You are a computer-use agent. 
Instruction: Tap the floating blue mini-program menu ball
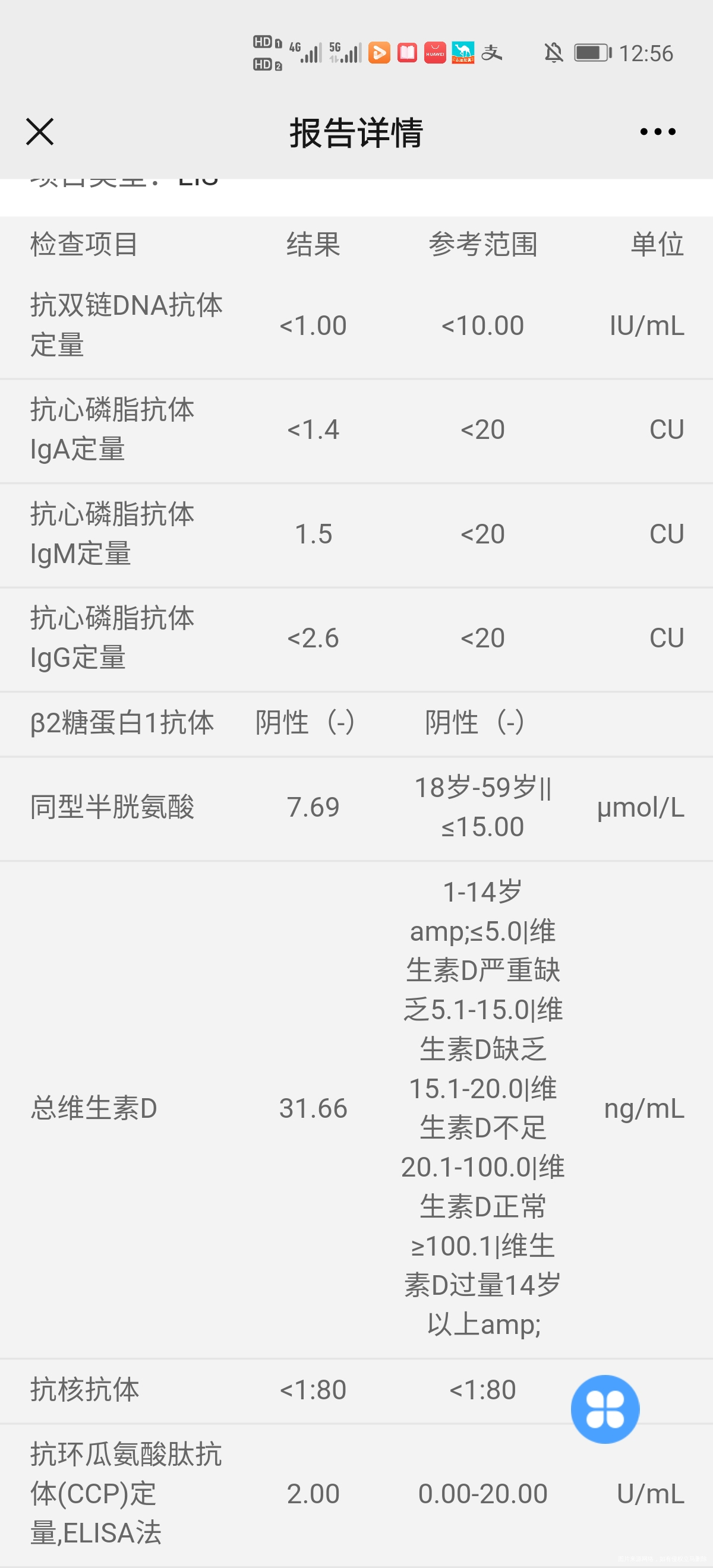(605, 1409)
